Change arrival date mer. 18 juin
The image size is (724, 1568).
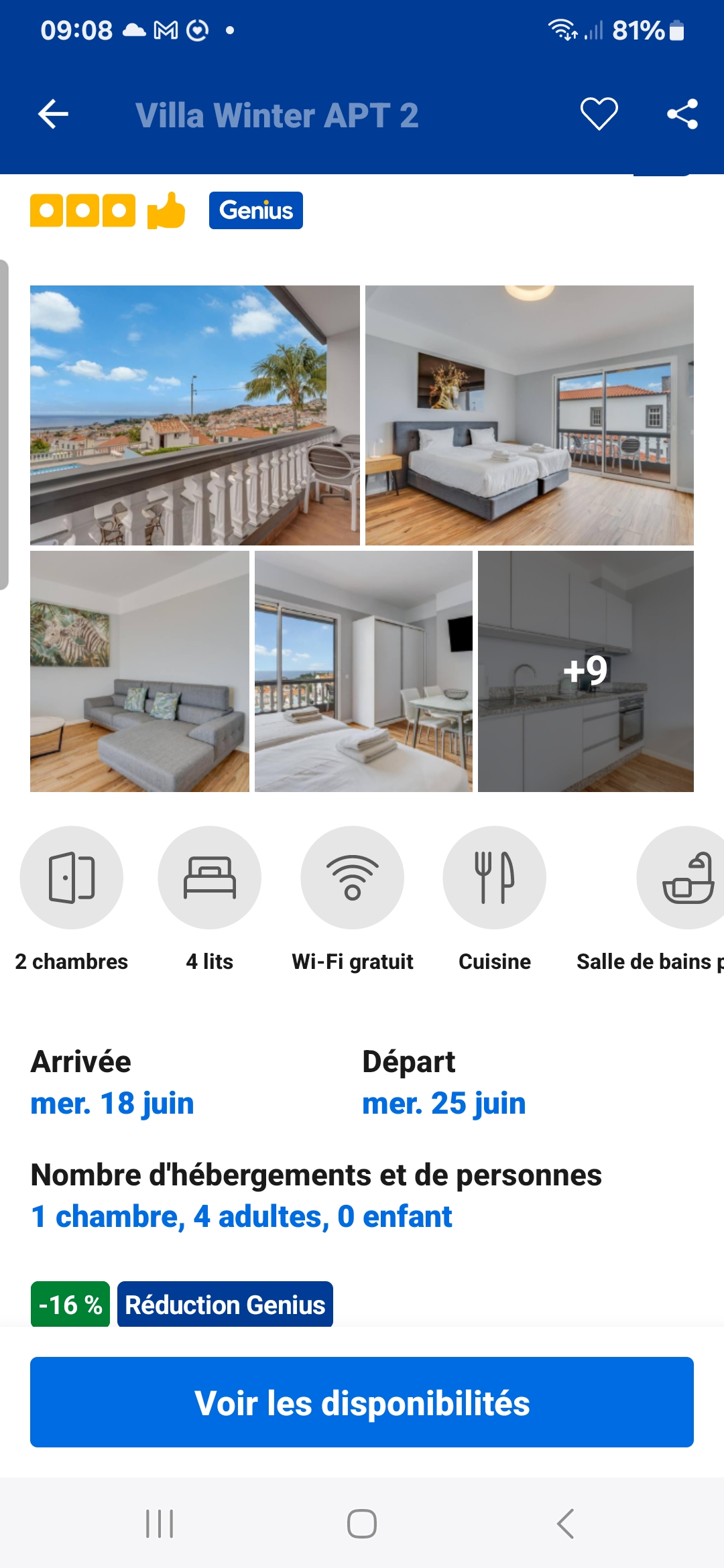coord(113,1103)
